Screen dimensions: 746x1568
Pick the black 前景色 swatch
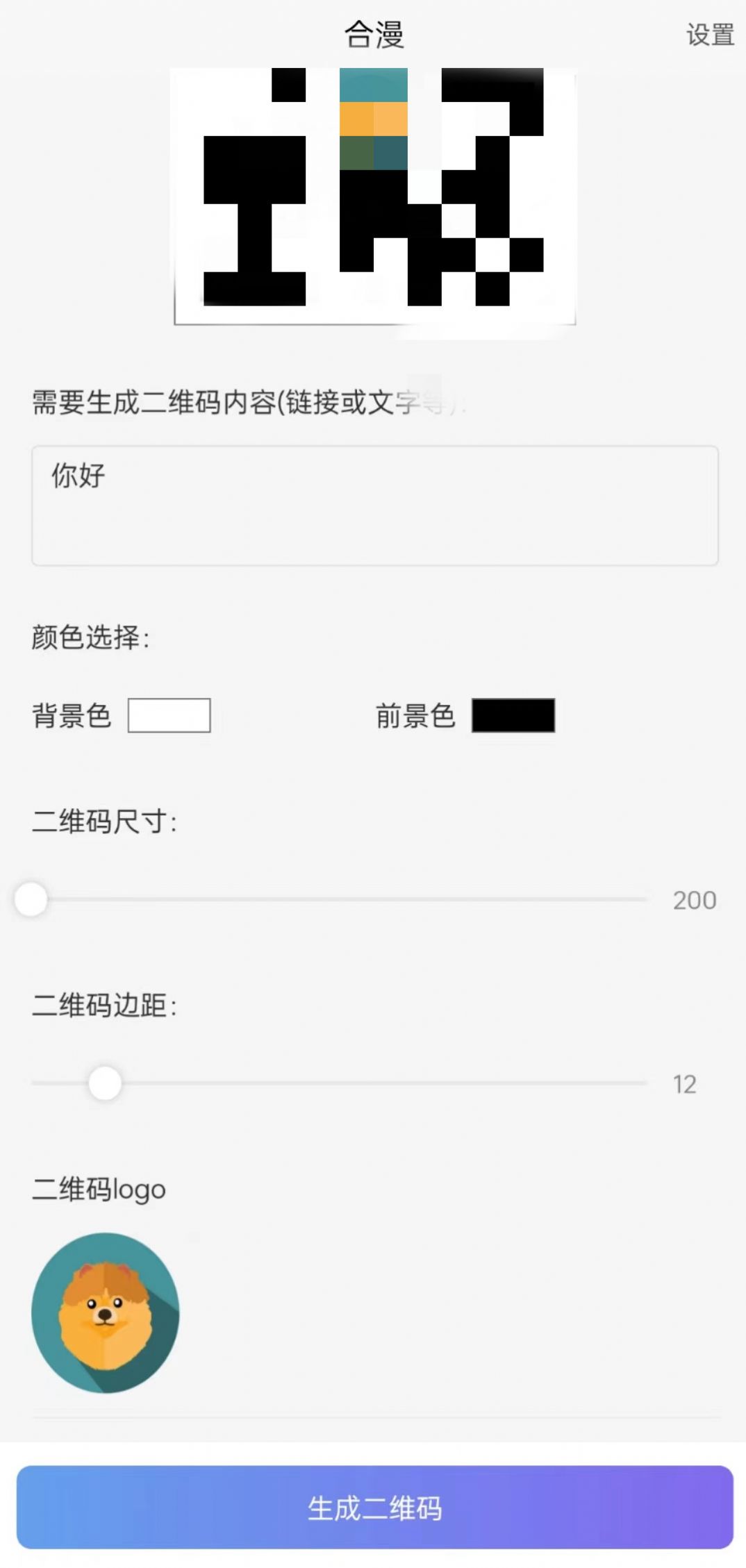pyautogui.click(x=513, y=715)
